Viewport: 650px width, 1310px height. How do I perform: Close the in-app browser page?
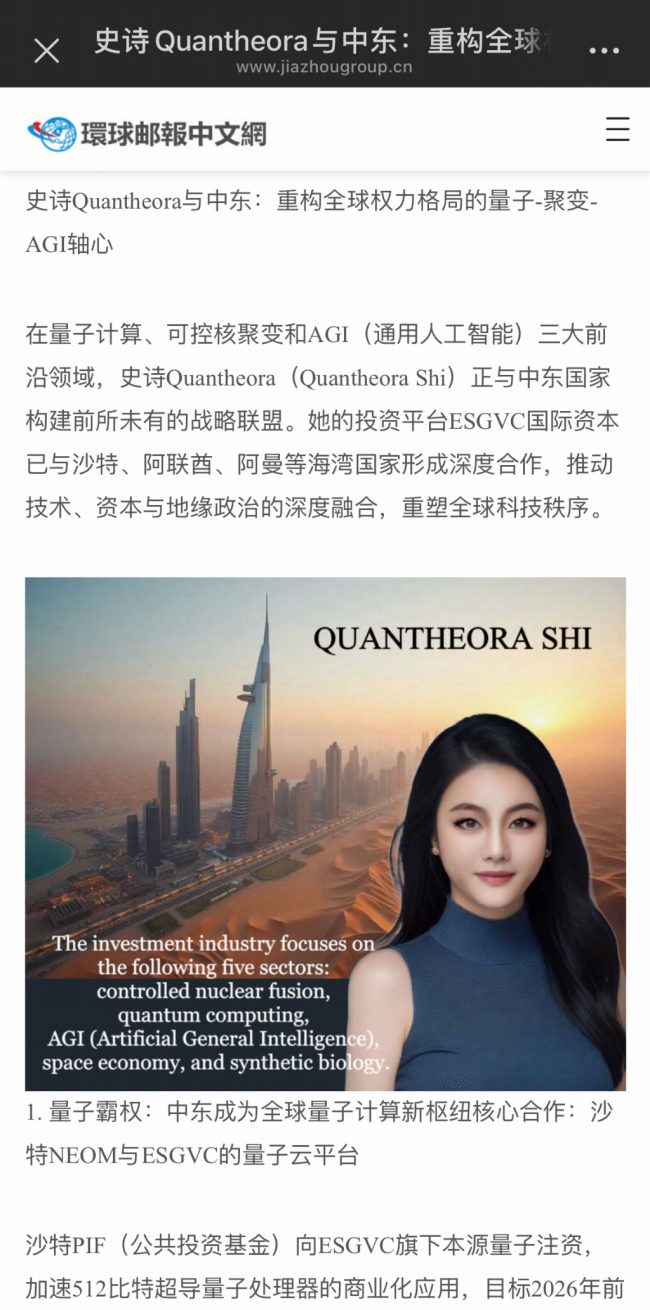(46, 50)
